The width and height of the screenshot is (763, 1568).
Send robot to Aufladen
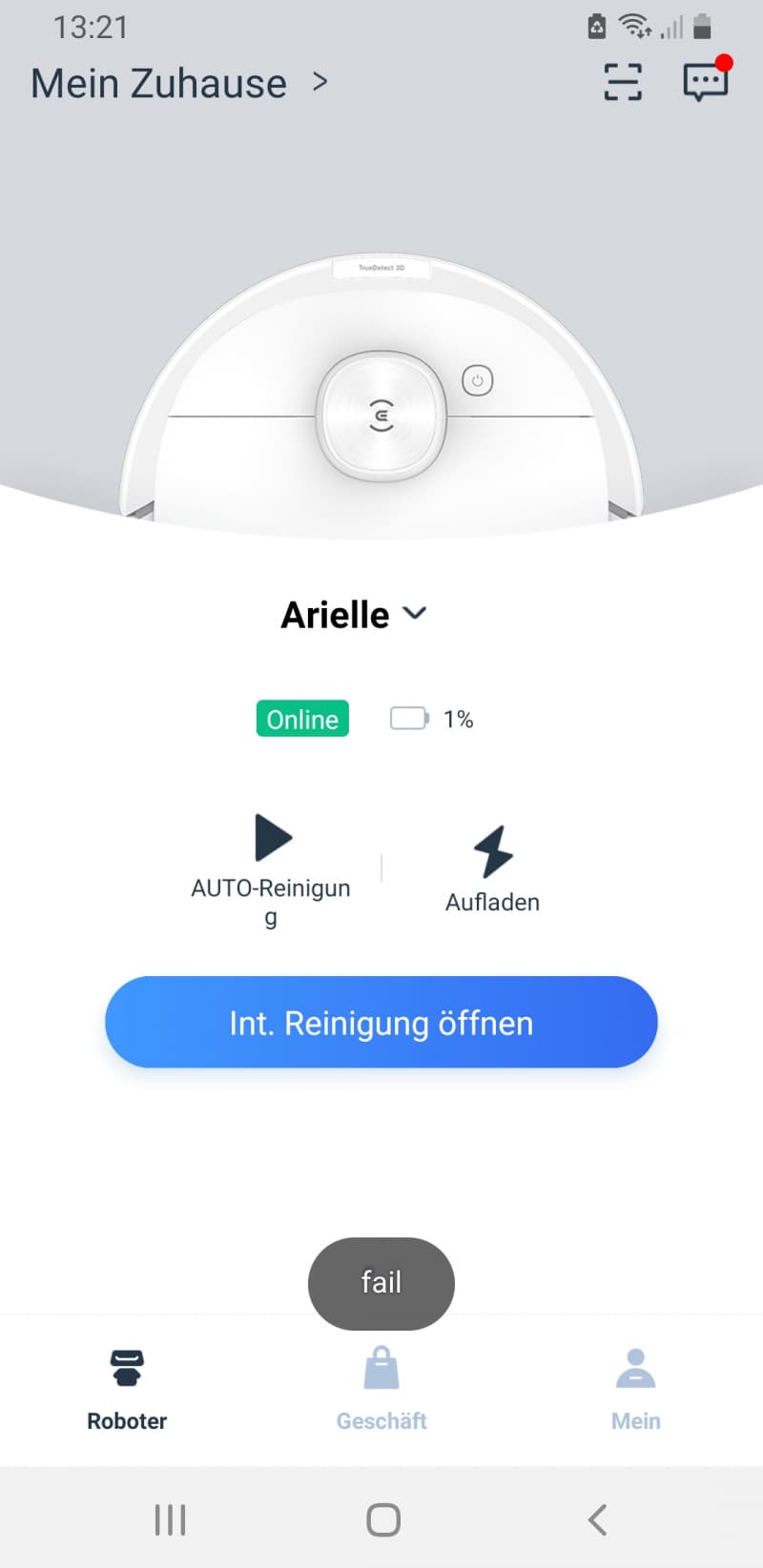click(x=492, y=870)
